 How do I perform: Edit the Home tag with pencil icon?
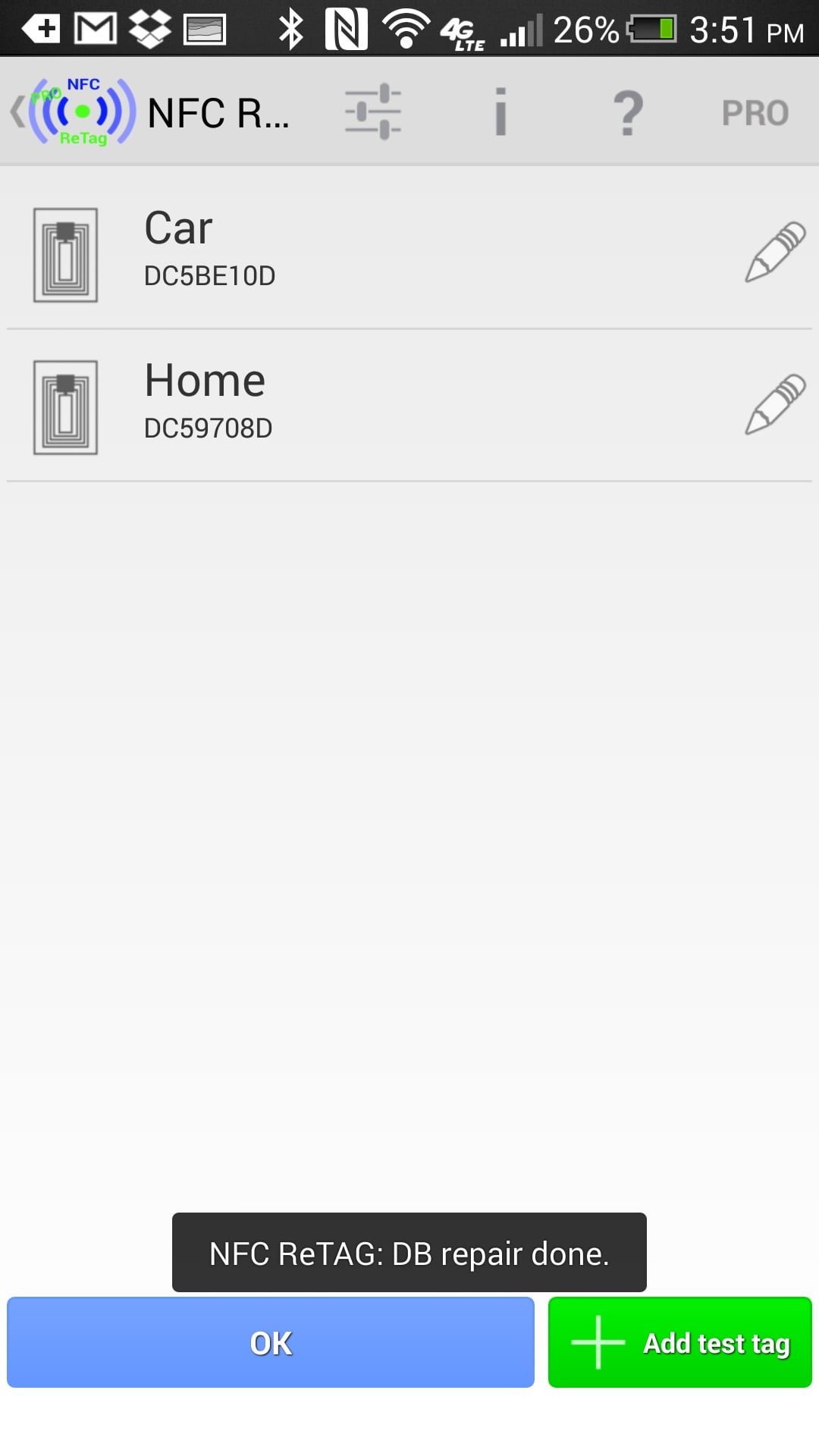pos(775,404)
